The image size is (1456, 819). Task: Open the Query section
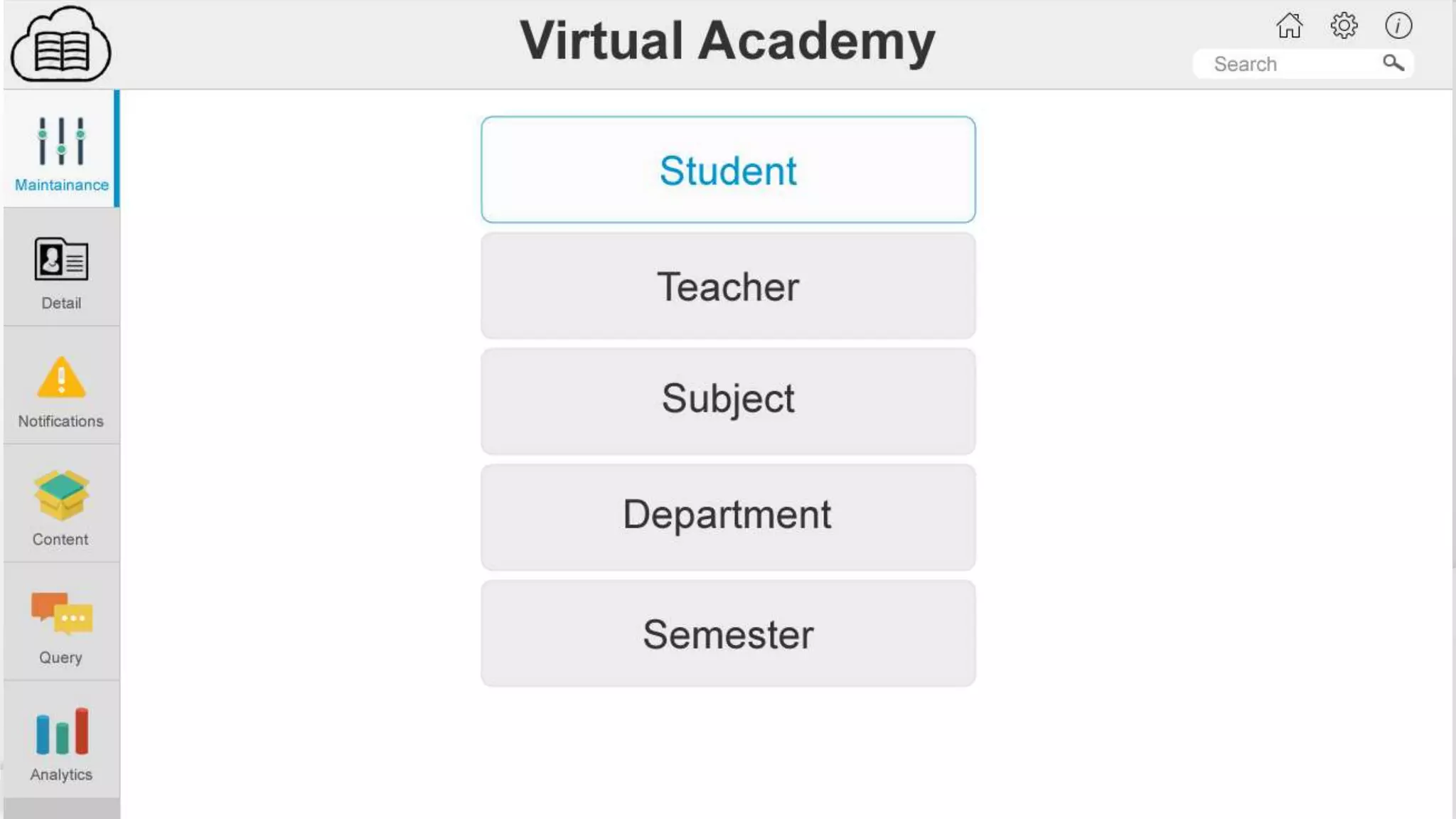61,621
